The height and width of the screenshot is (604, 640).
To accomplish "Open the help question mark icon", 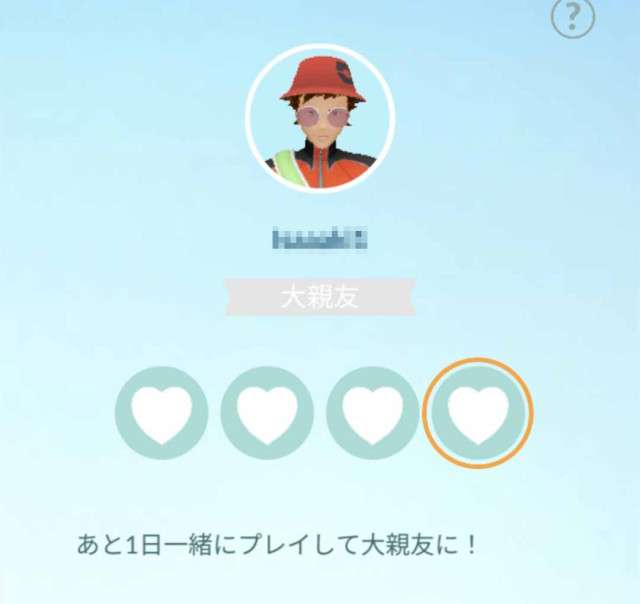I will coord(573,17).
